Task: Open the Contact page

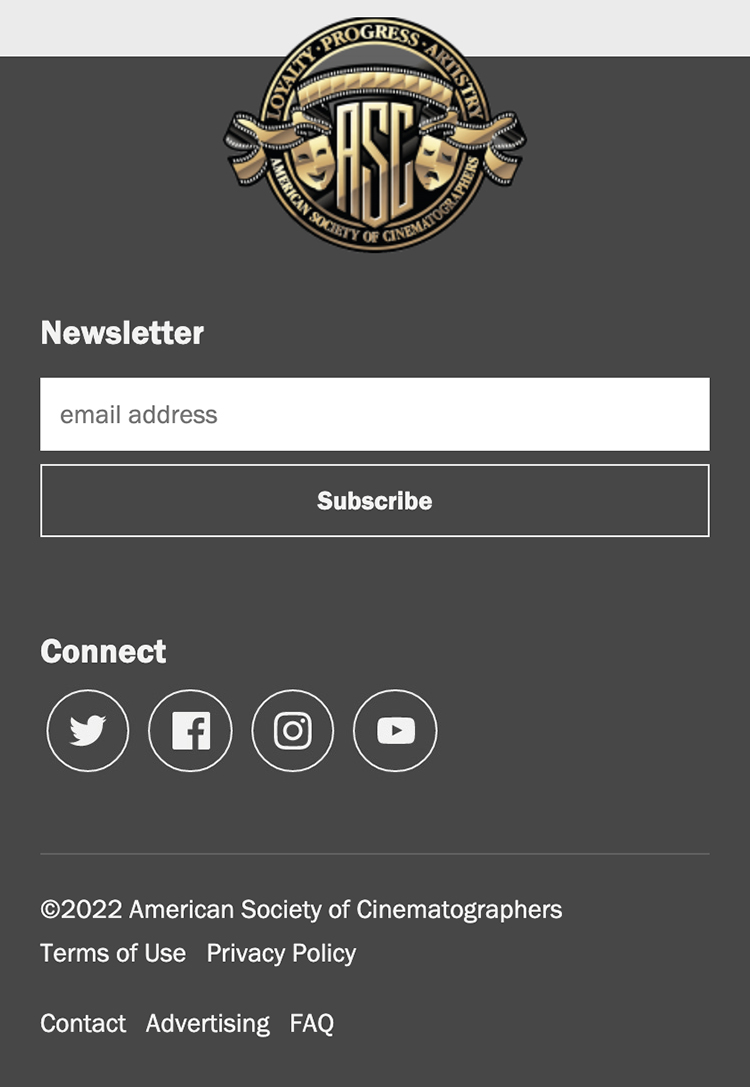Action: 83,1023
